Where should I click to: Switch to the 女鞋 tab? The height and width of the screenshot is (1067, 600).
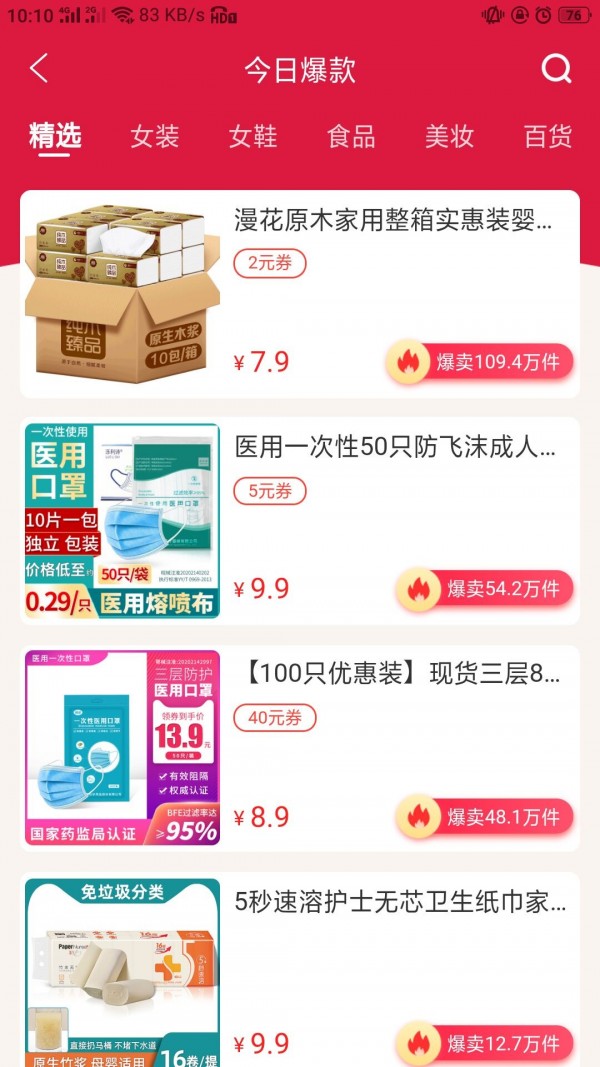252,137
